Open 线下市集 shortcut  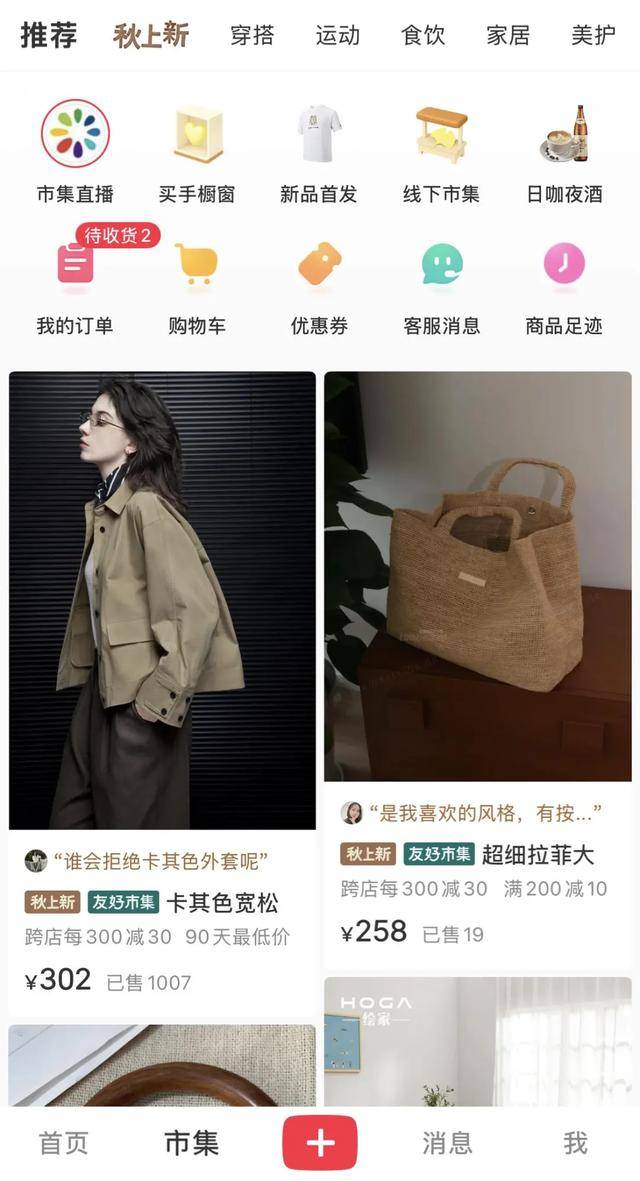click(441, 152)
